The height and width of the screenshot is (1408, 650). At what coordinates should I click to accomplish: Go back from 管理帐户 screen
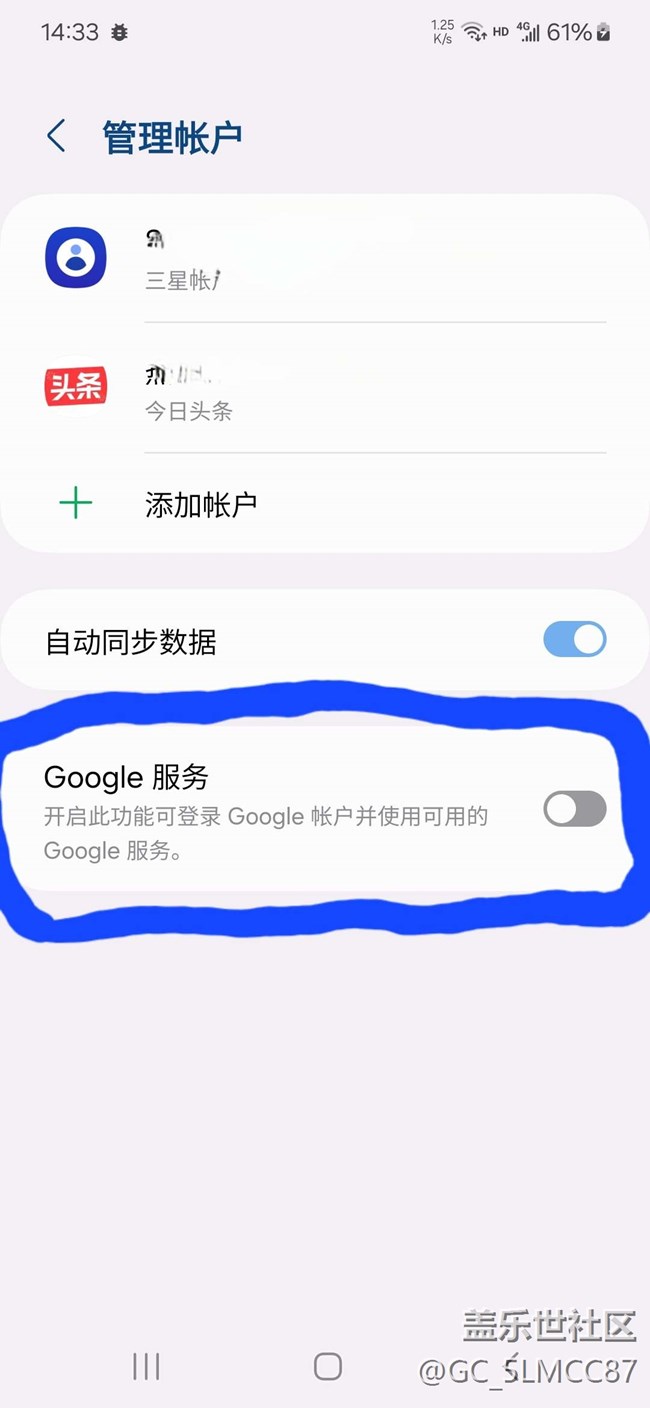pyautogui.click(x=57, y=136)
